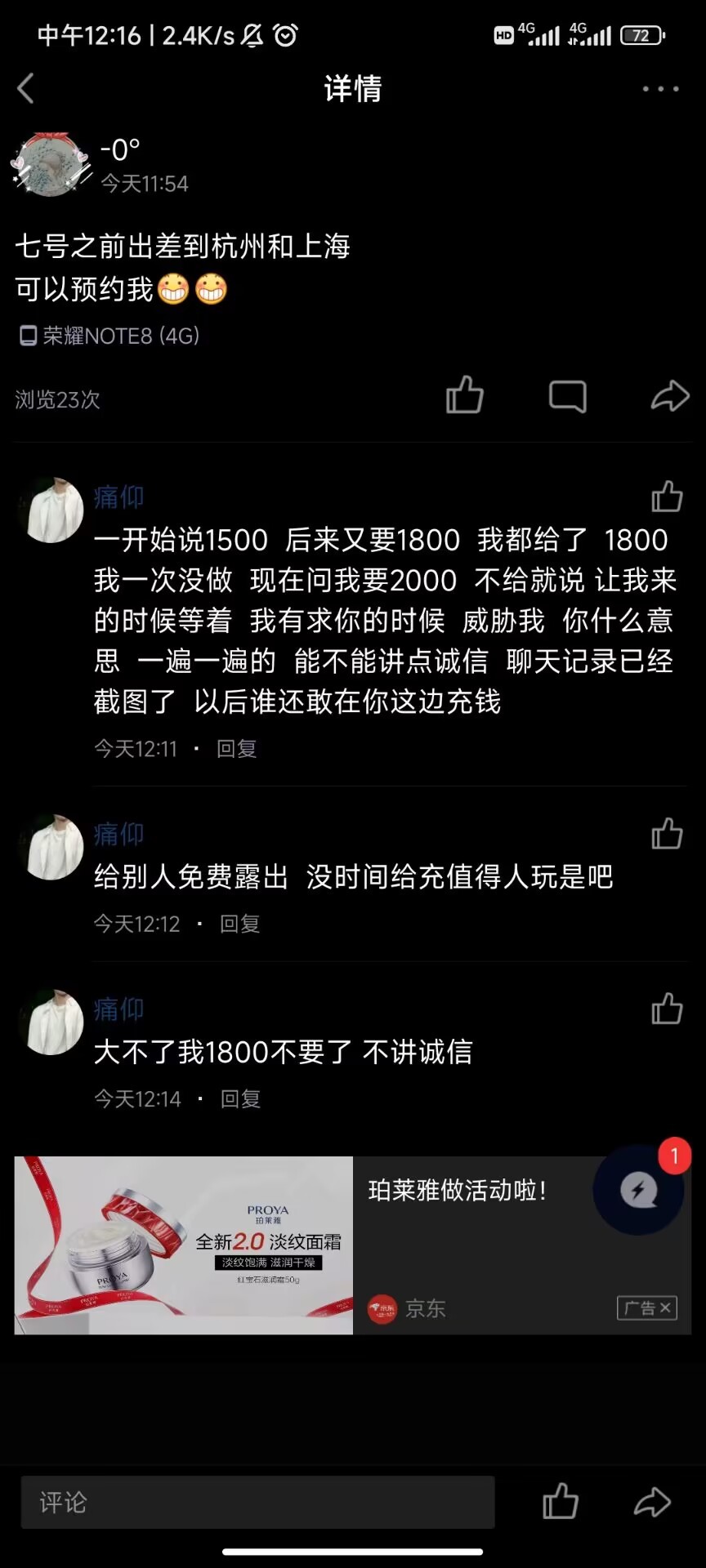The height and width of the screenshot is (1568, 706).
Task: Reply to the 今天12:11 comment
Action: (237, 749)
